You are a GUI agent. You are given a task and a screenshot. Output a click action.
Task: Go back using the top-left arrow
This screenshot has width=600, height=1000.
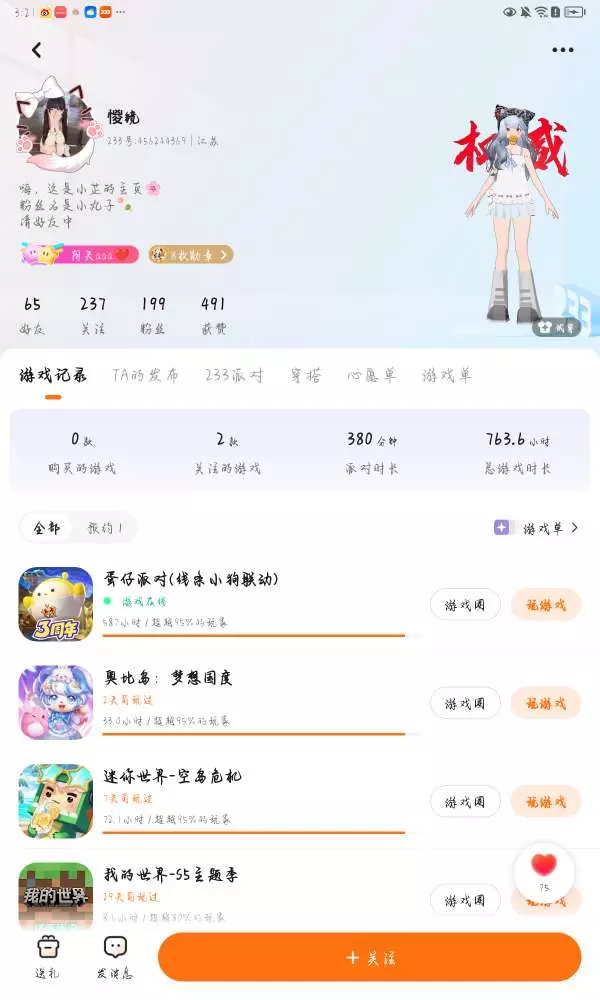tap(37, 50)
